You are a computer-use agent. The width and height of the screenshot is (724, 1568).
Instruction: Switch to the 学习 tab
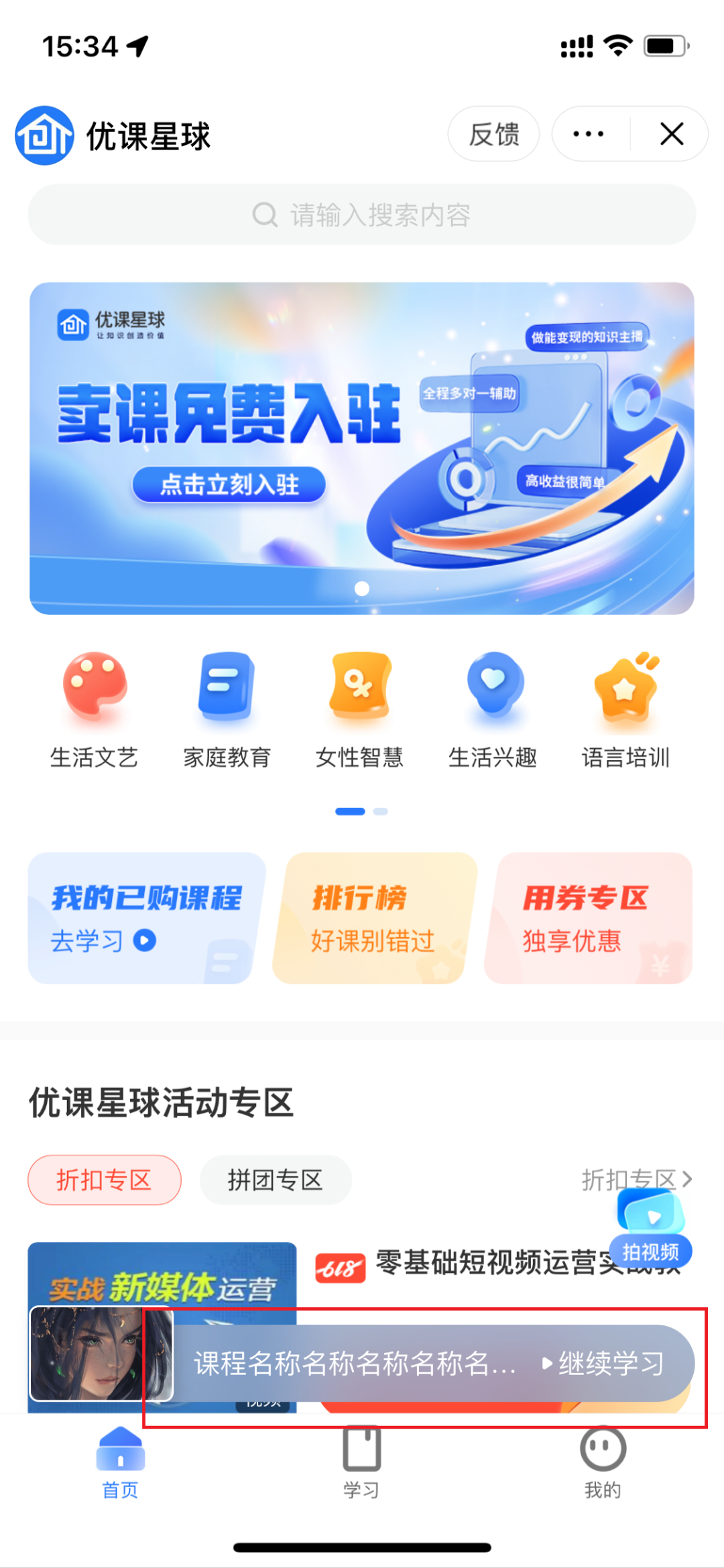click(361, 1462)
